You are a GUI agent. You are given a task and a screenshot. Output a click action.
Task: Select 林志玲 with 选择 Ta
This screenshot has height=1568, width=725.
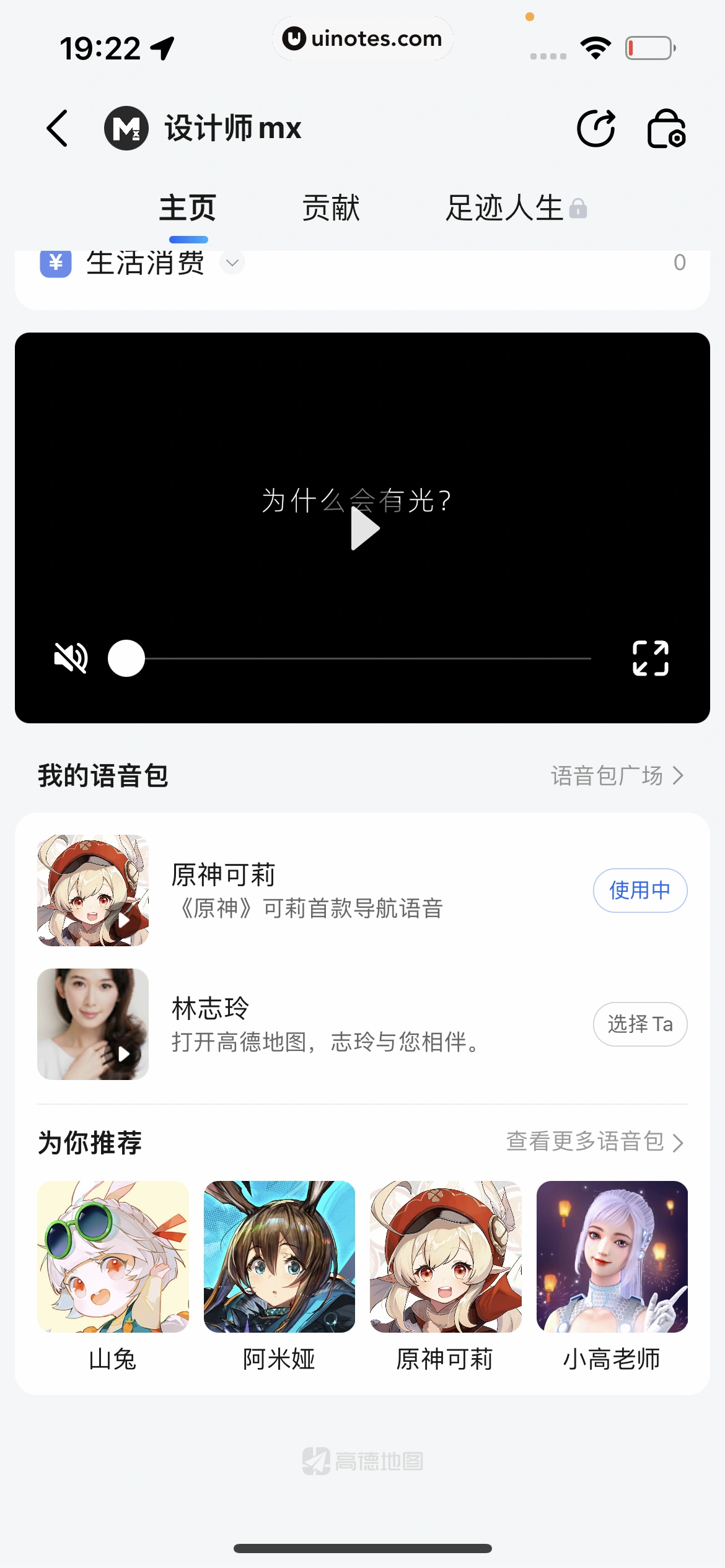639,1024
